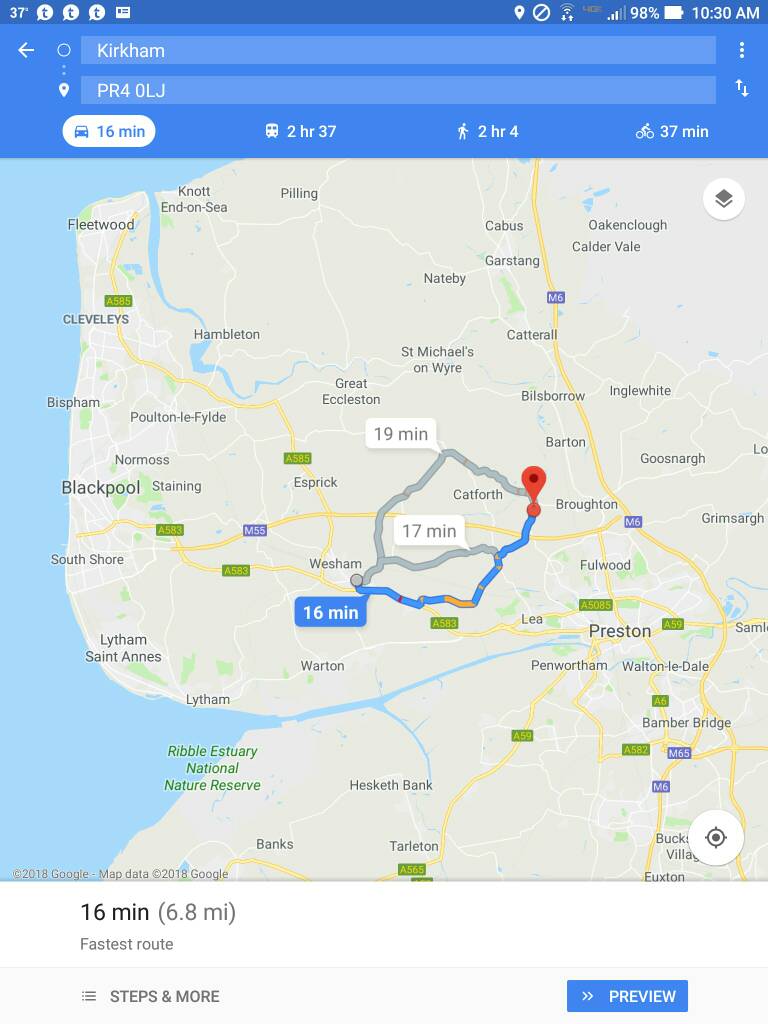768x1024 pixels.
Task: Go back using the arrow icon
Action: tap(26, 50)
